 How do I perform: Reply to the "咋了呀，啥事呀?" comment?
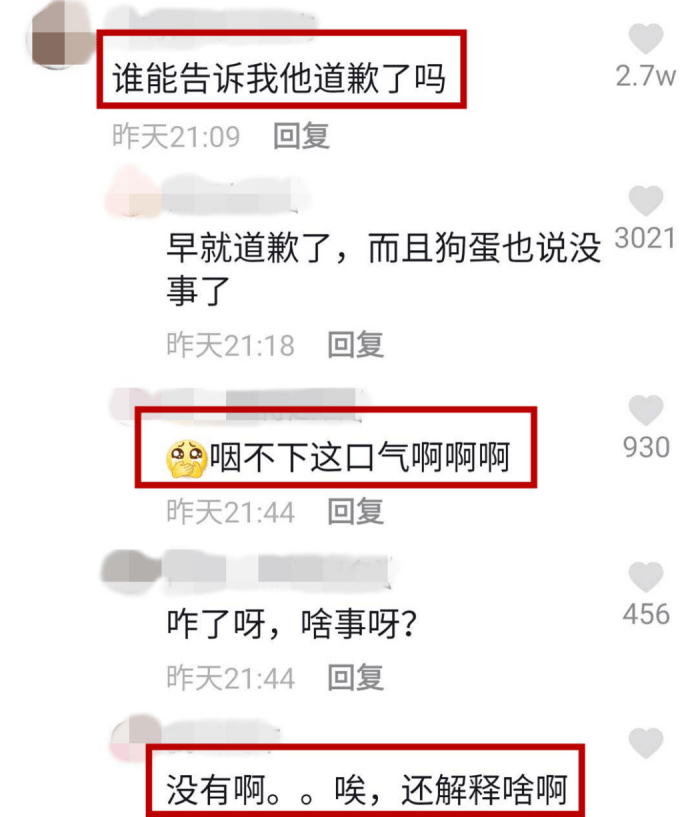356,678
